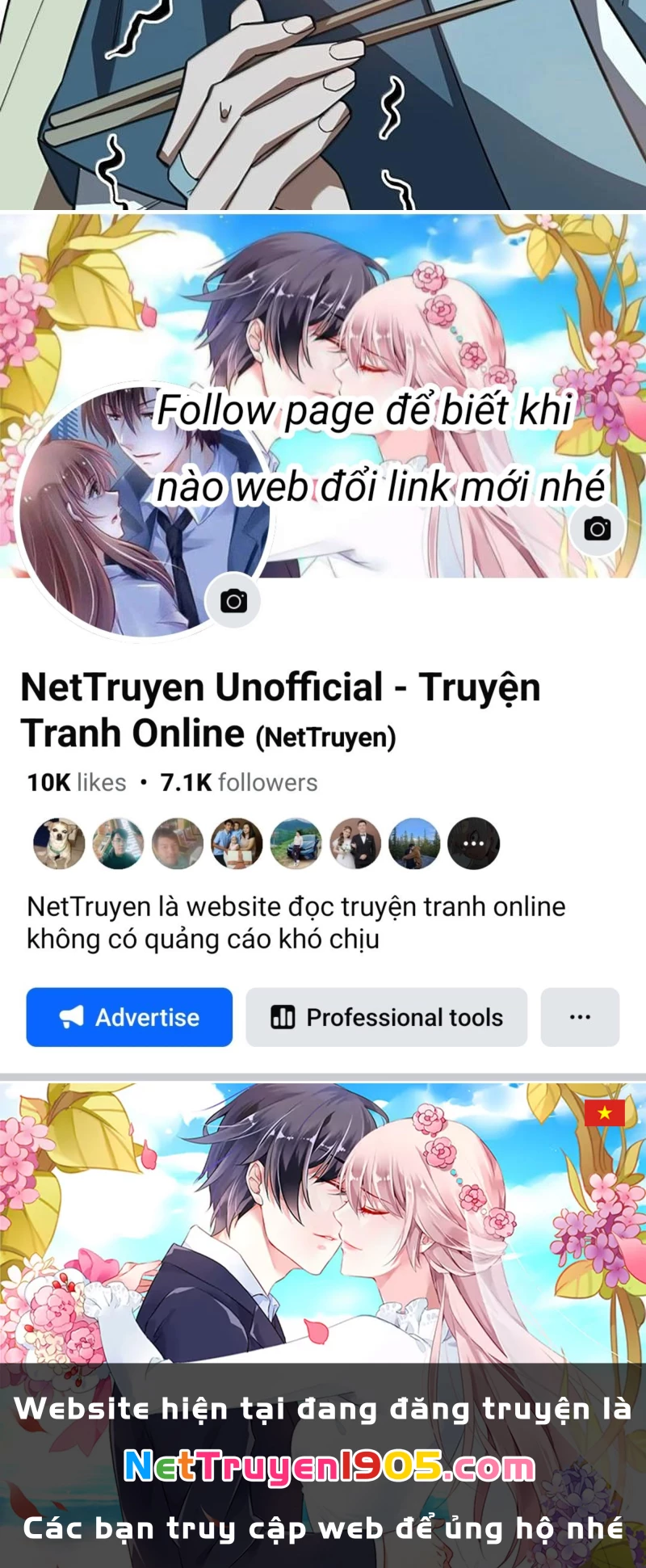Click the wedding couple follower avatar
646x1568 pixels.
click(355, 843)
